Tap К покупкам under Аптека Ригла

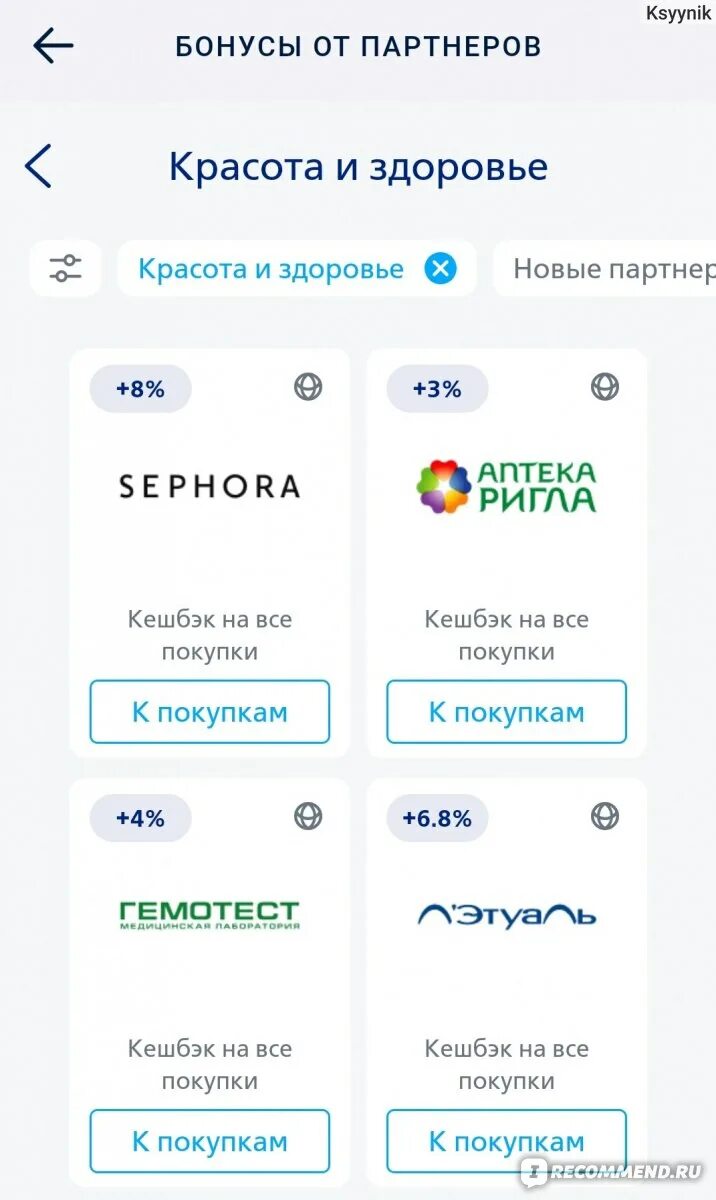pos(507,712)
